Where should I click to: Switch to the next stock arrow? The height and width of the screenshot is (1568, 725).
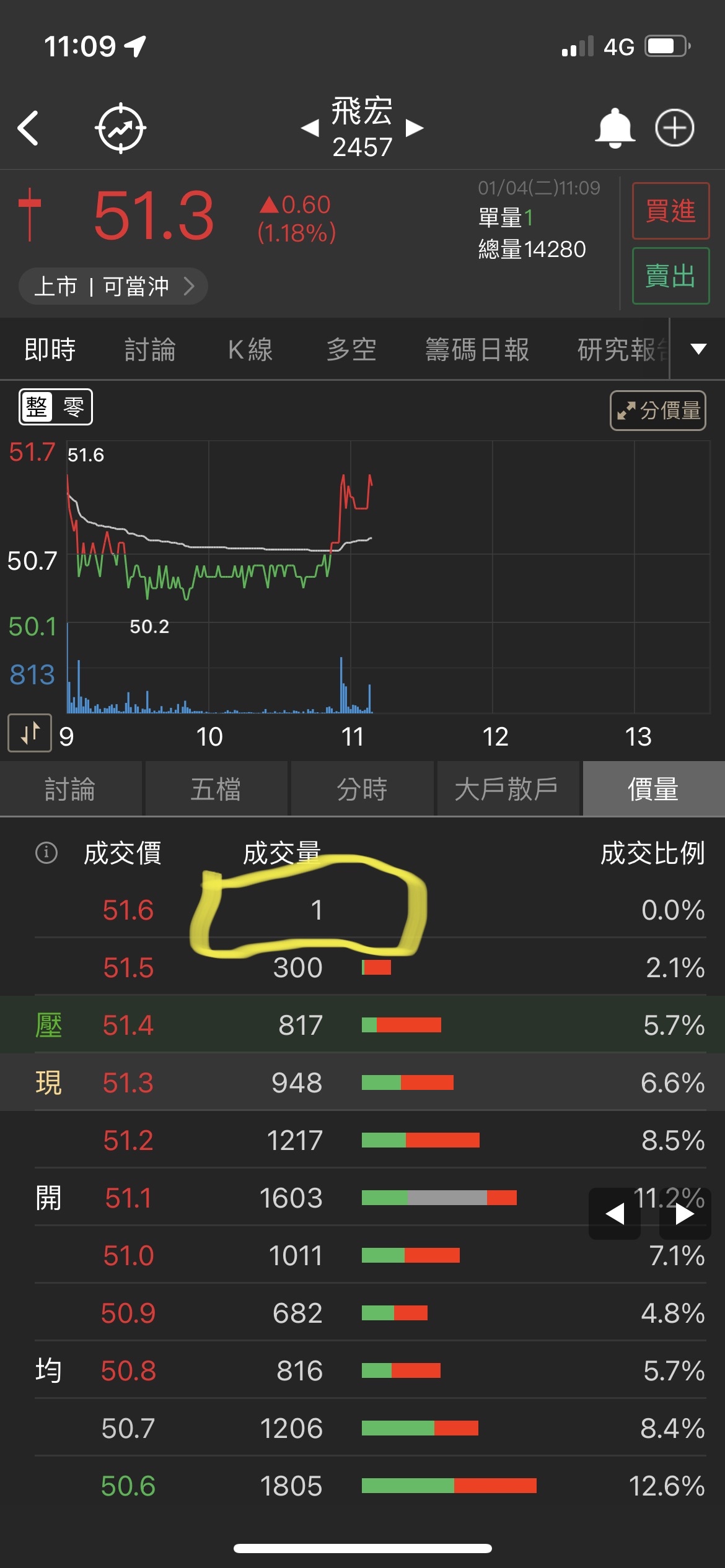(x=415, y=128)
